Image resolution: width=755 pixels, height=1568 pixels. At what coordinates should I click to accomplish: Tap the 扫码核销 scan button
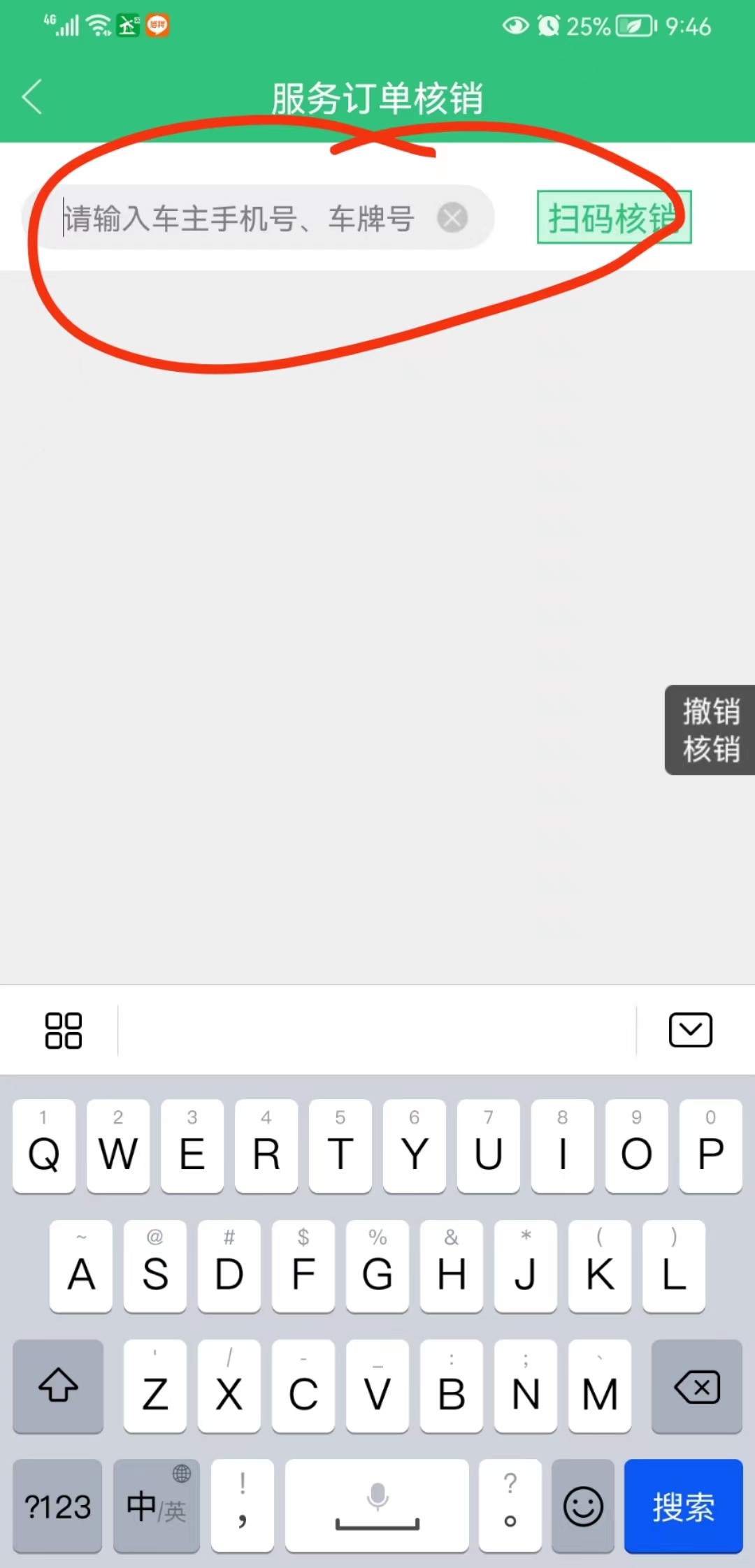(x=614, y=217)
